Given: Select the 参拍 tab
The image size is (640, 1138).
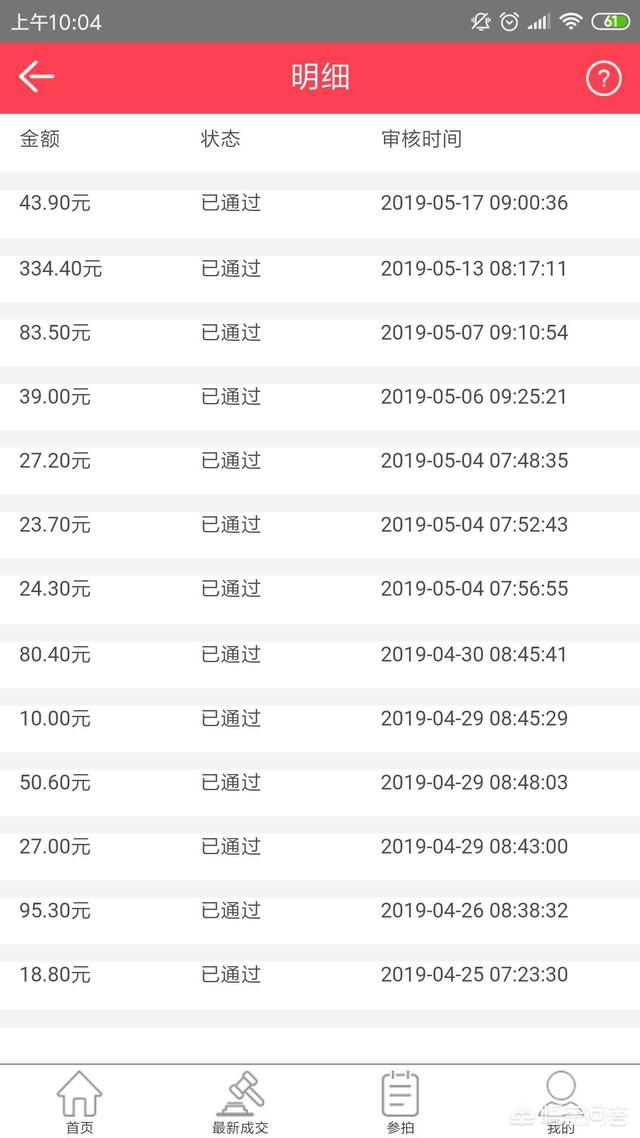Looking at the screenshot, I should tap(401, 1102).
